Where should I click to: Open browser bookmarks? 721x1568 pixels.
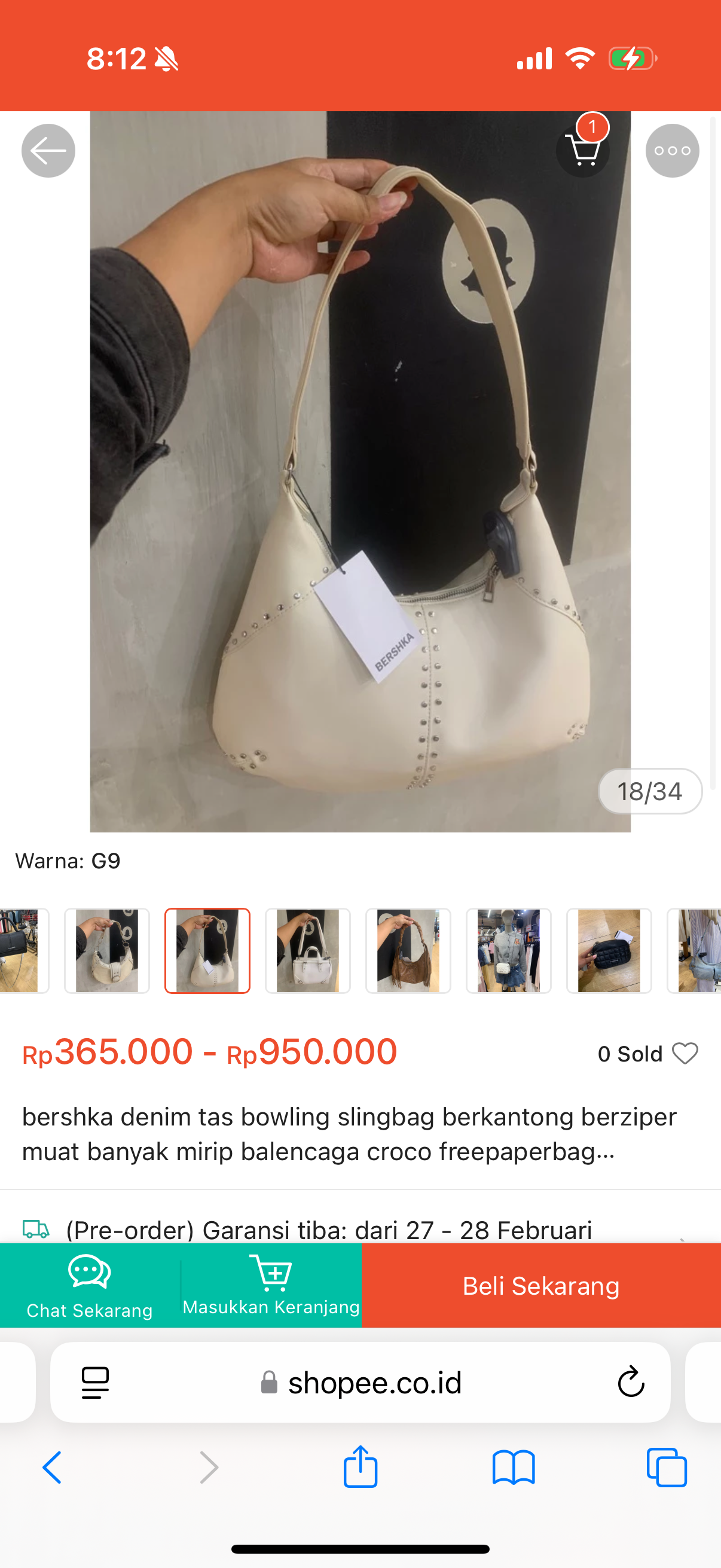click(513, 1467)
